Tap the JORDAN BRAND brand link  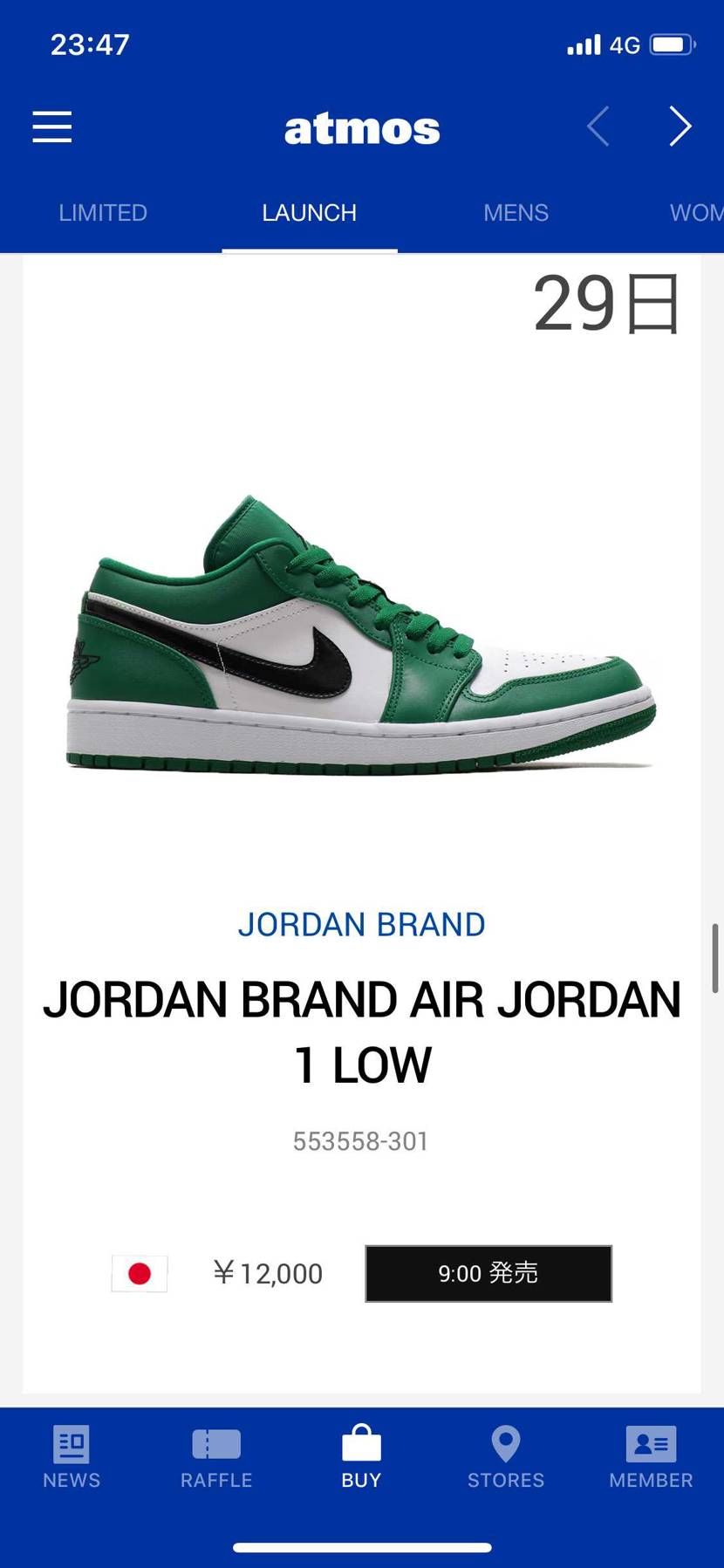point(361,925)
